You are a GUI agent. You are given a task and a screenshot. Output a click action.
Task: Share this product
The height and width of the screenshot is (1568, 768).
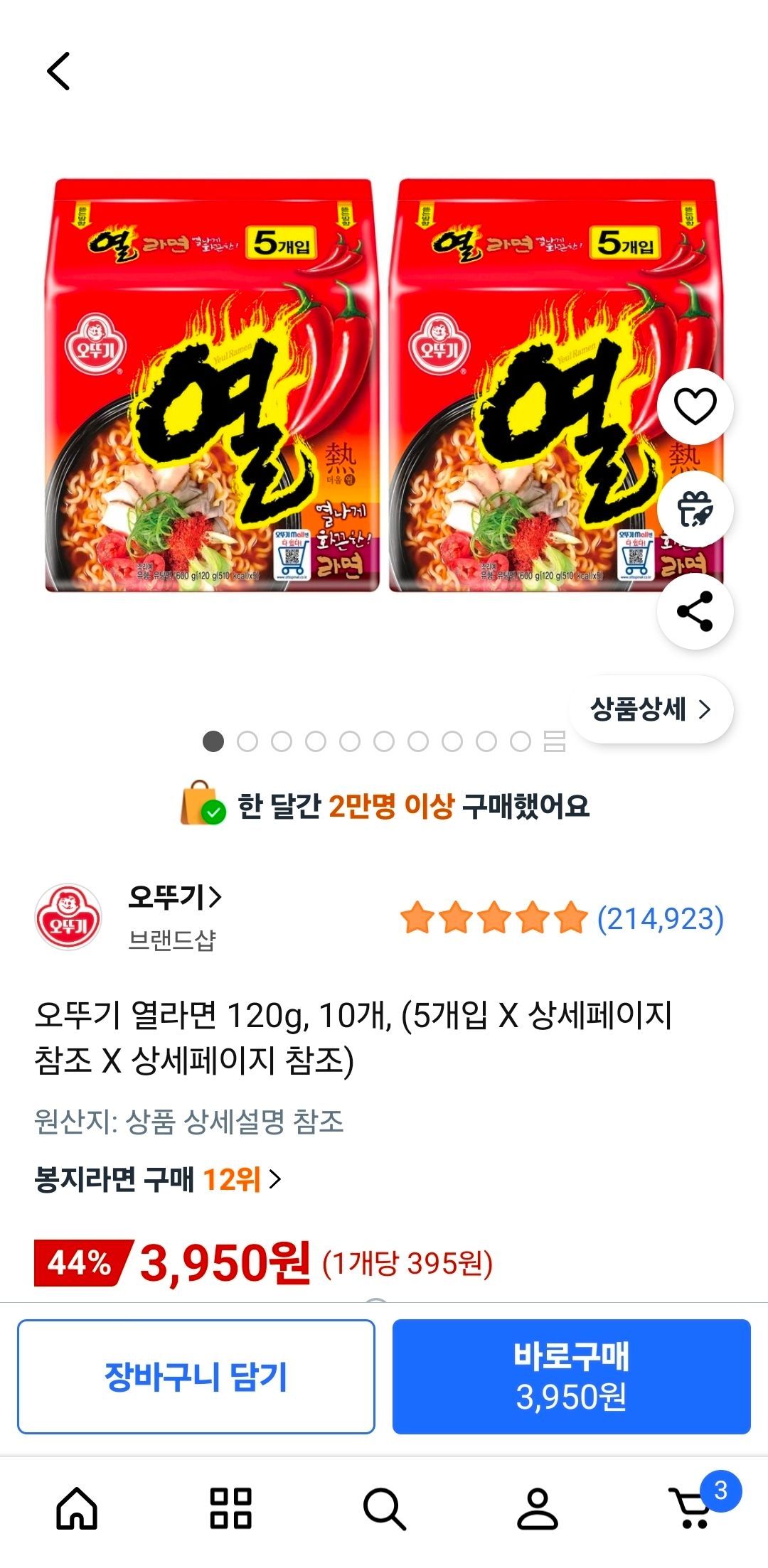click(x=695, y=611)
